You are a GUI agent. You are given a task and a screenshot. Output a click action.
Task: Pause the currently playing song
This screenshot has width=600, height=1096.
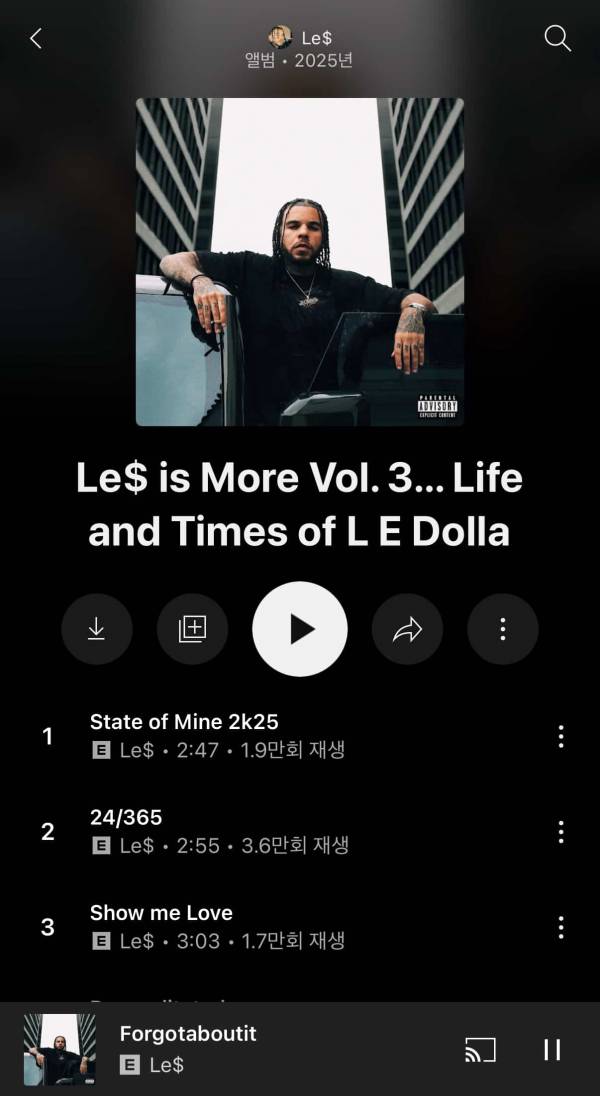pyautogui.click(x=552, y=1049)
